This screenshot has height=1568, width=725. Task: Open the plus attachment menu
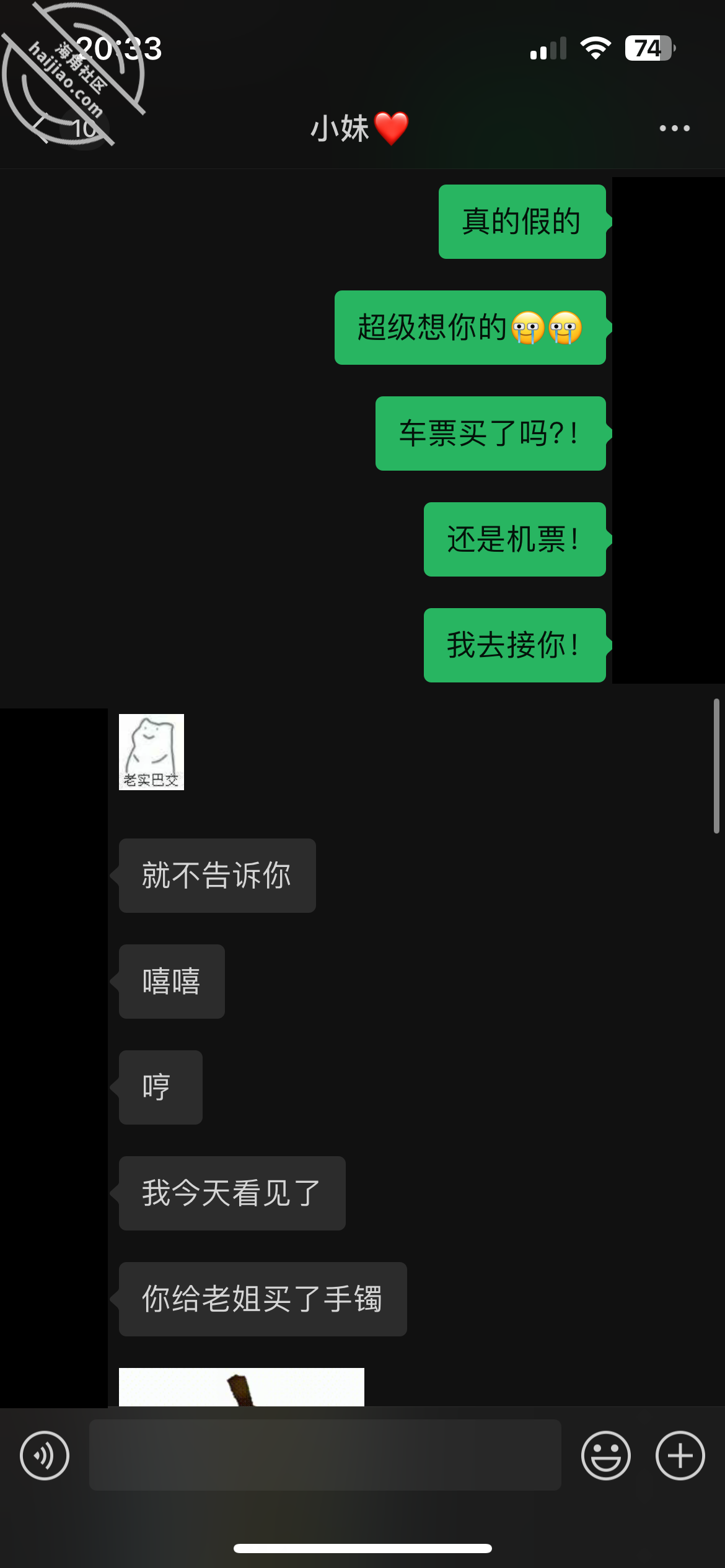point(680,1456)
